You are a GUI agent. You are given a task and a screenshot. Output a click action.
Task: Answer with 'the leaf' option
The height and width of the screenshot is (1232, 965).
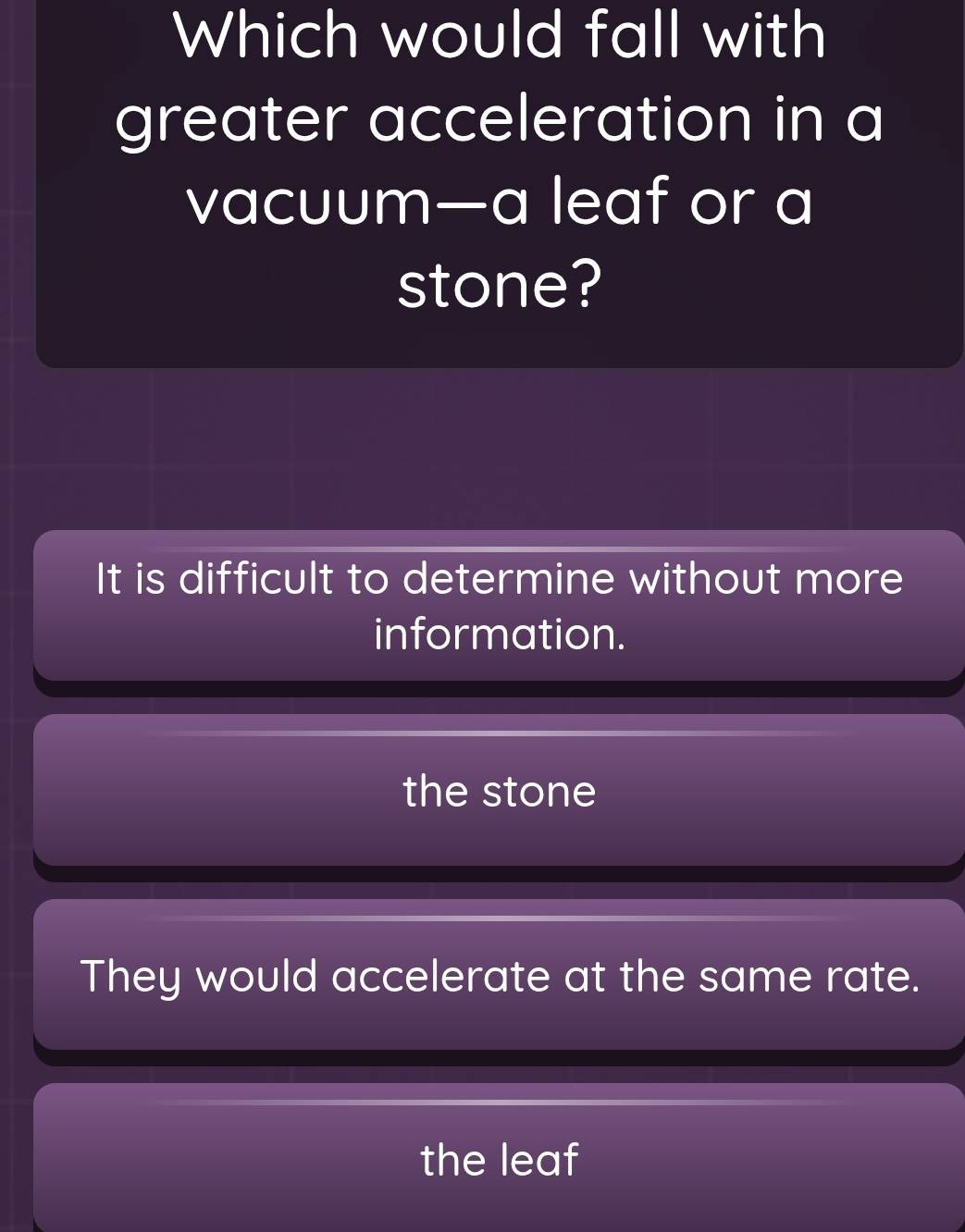pos(500,1158)
